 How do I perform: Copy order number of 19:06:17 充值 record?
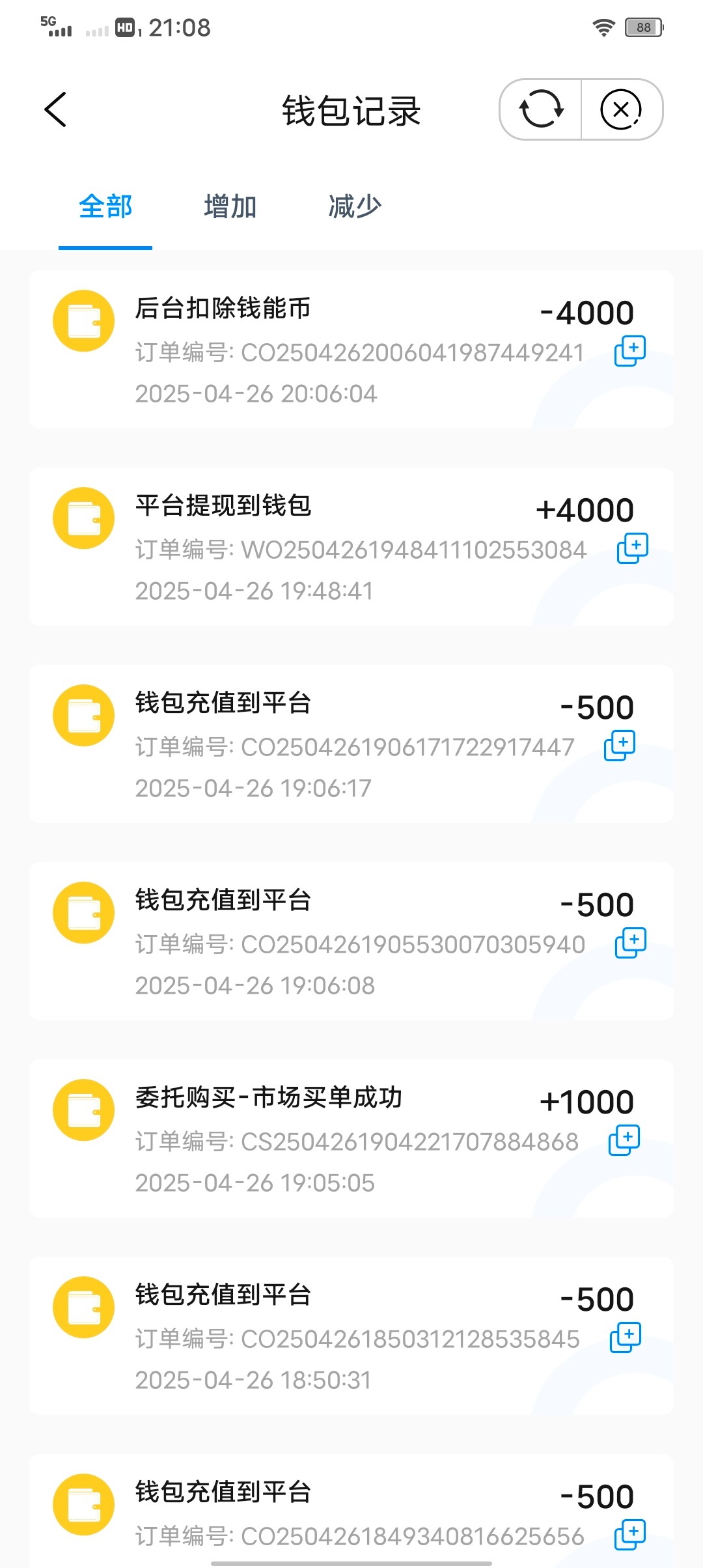(x=620, y=746)
